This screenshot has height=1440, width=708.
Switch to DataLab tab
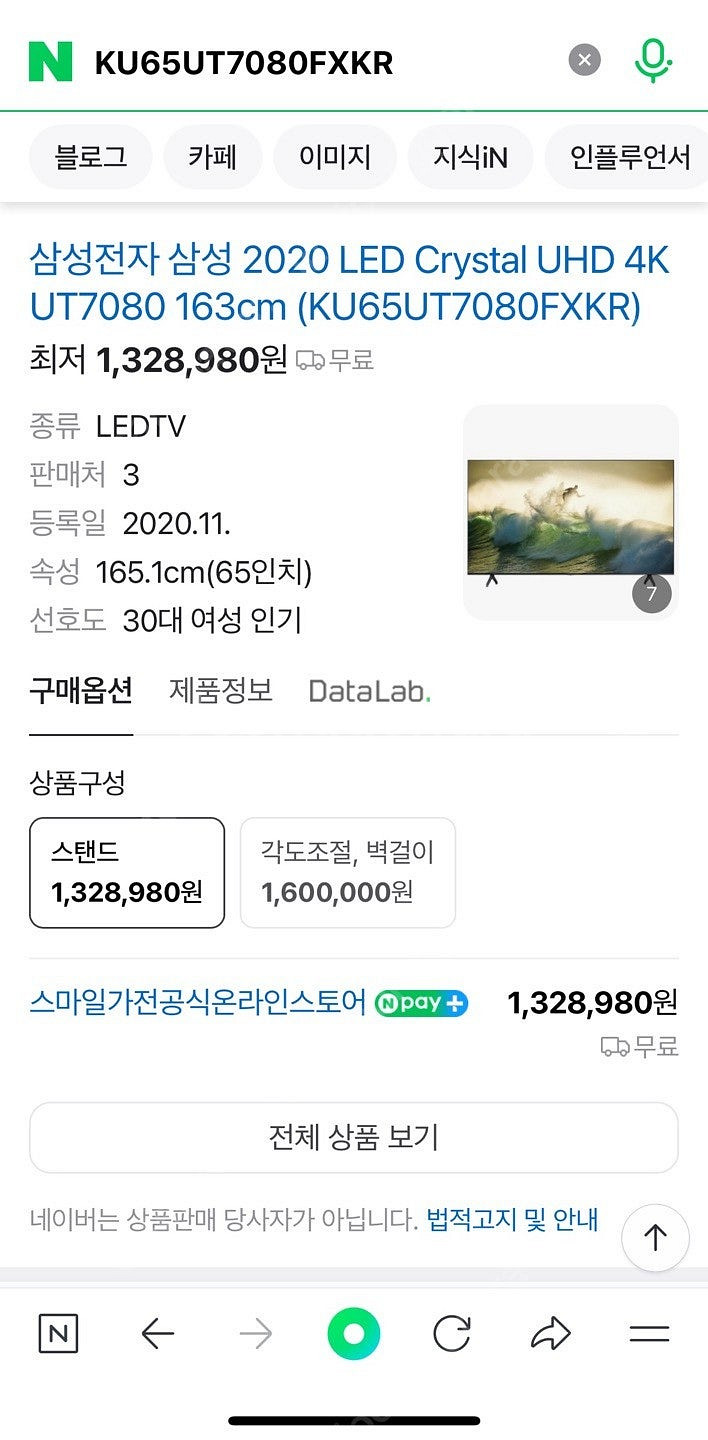(x=369, y=691)
